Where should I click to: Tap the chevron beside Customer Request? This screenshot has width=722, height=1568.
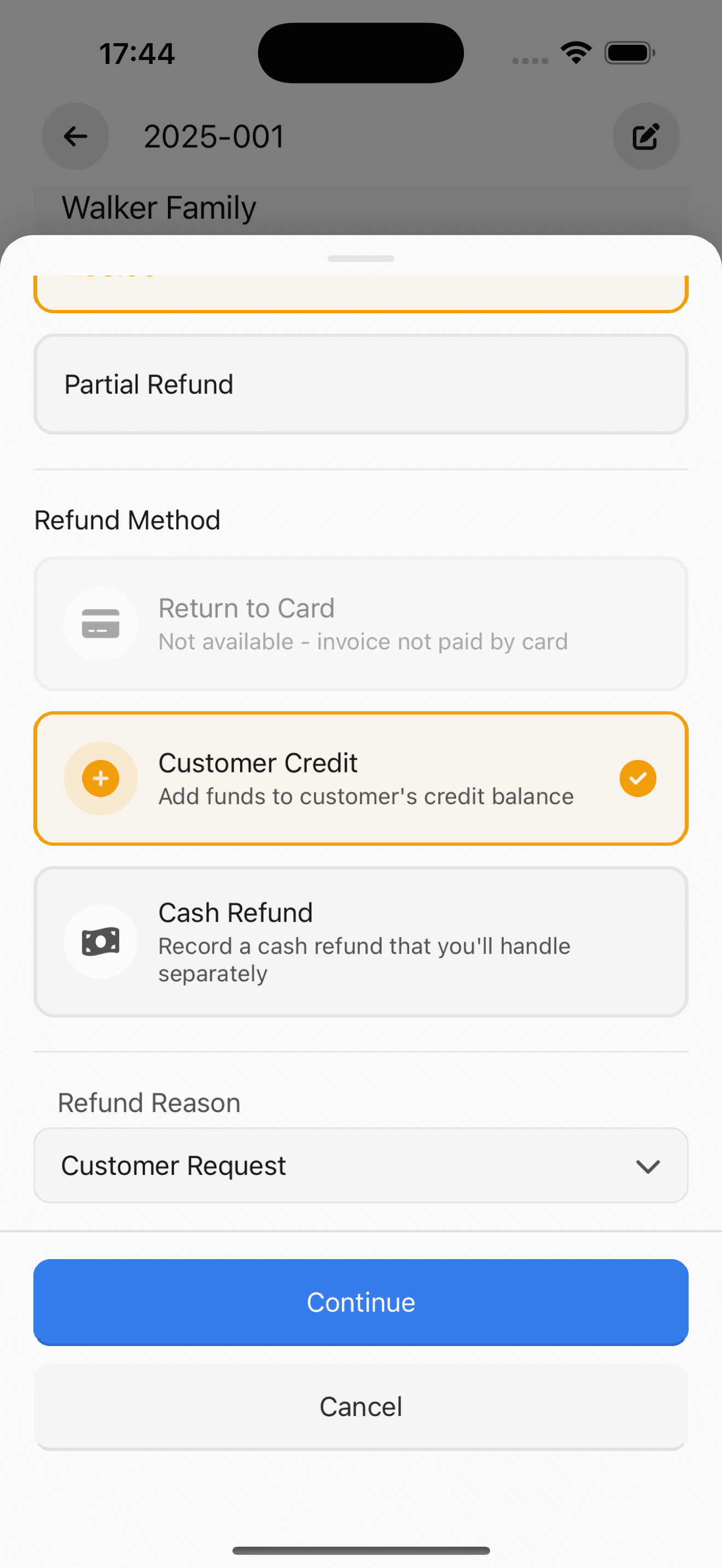[648, 1166]
